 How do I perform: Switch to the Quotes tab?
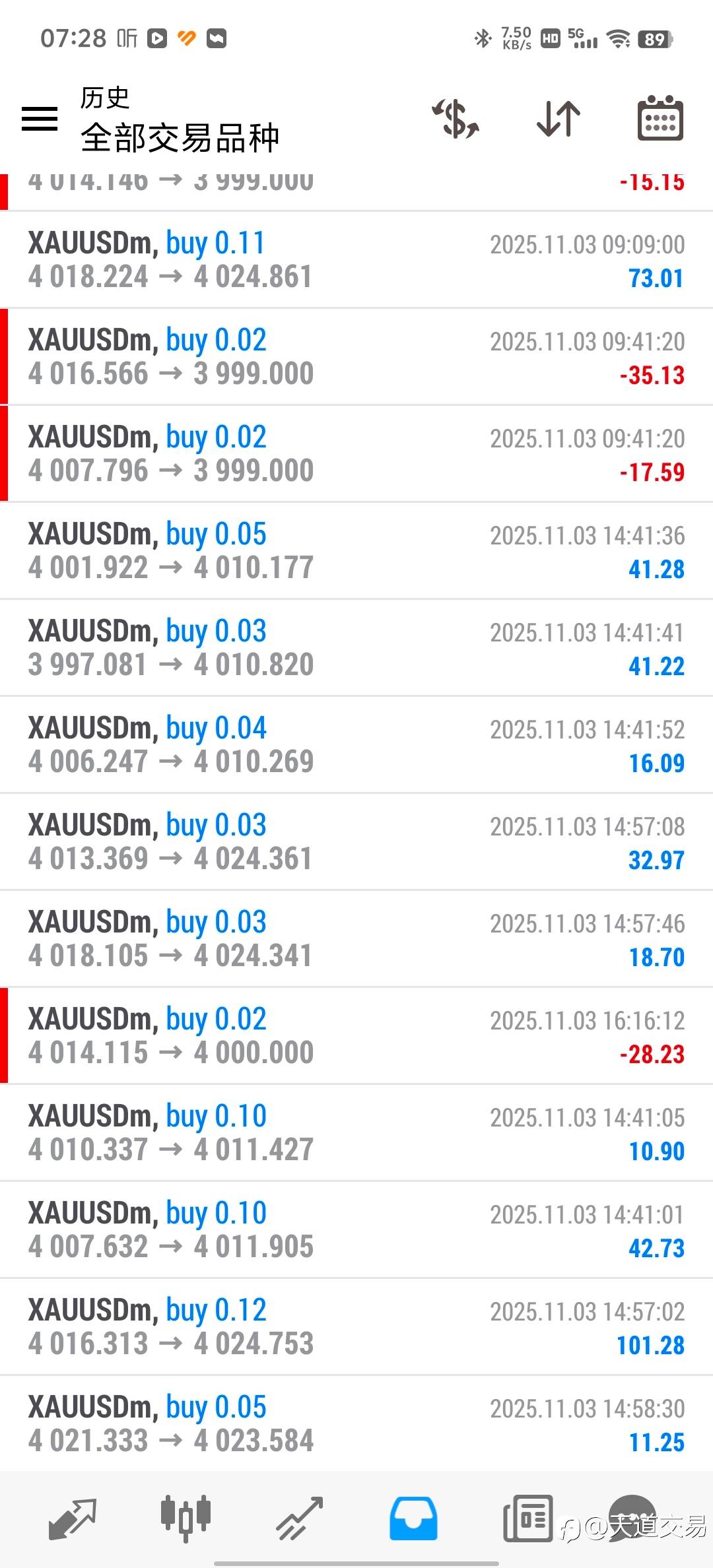[x=73, y=1518]
